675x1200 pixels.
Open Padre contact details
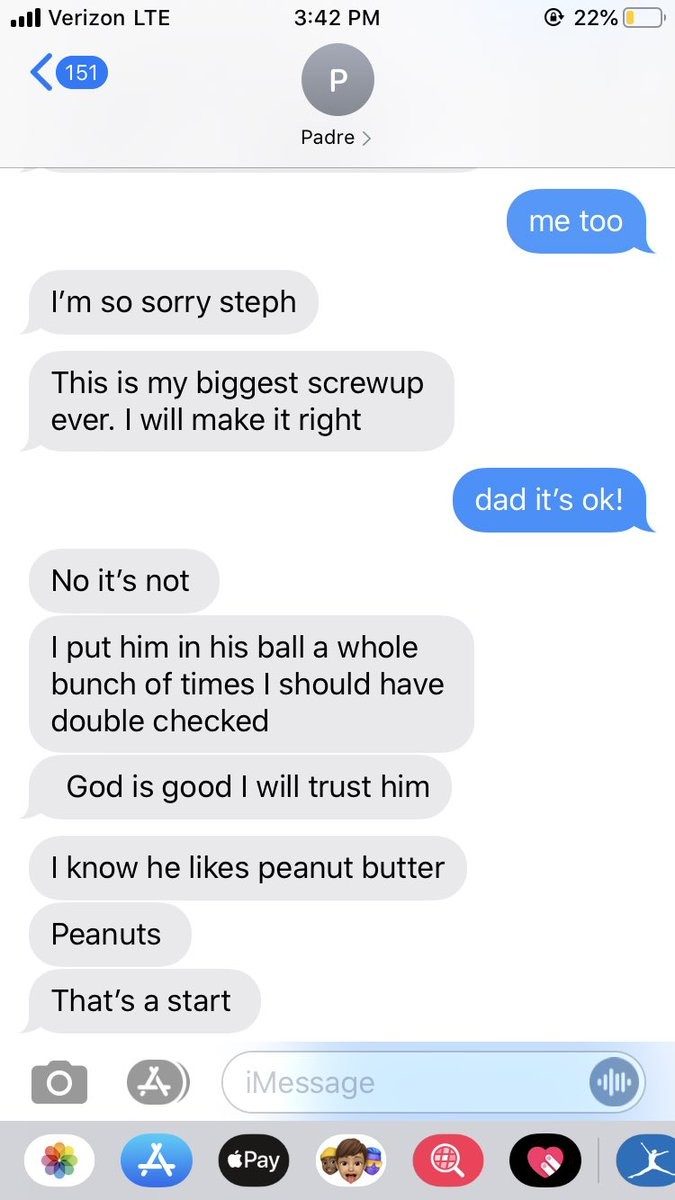[337, 95]
